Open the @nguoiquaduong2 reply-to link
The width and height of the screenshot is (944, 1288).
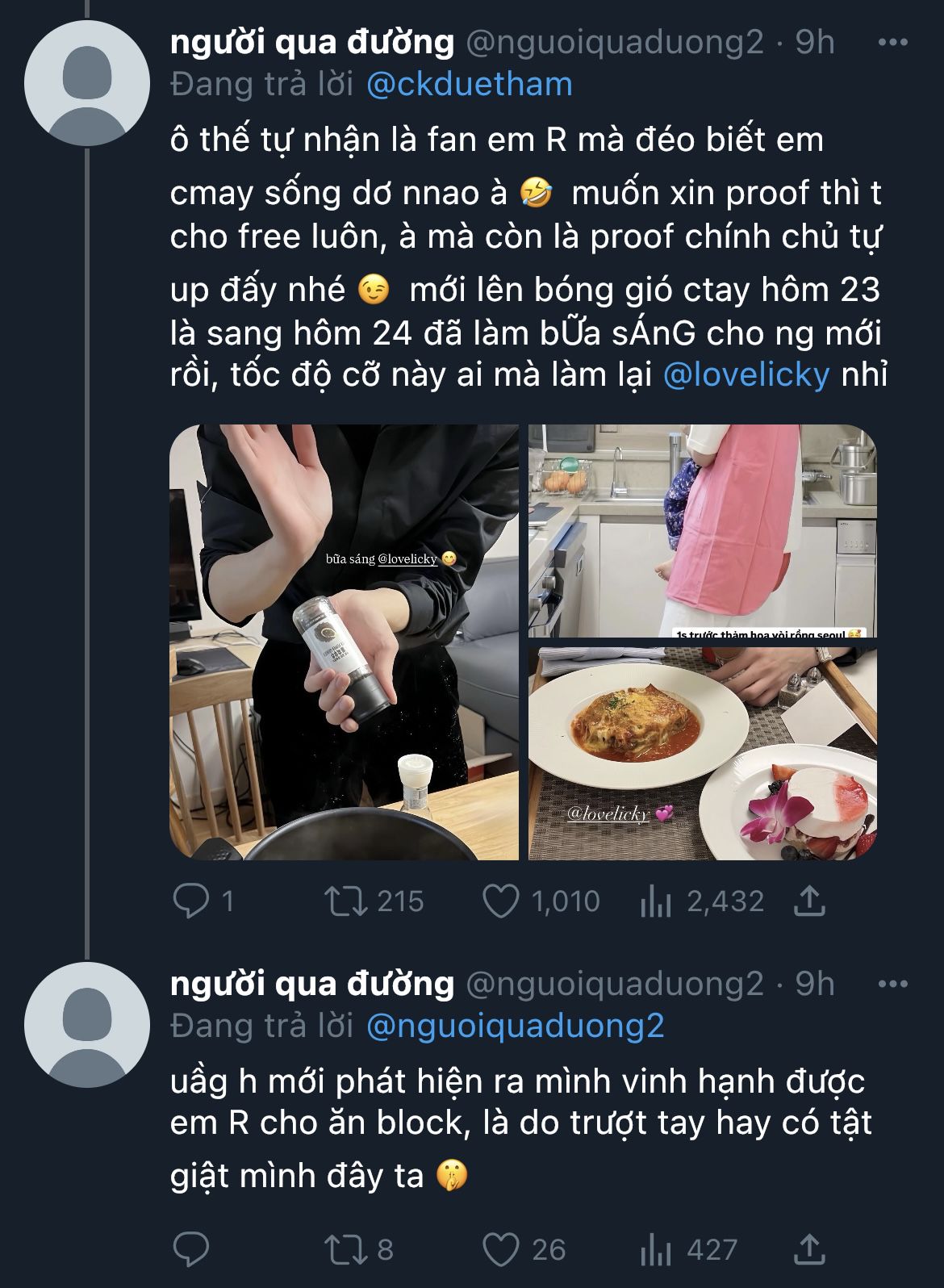point(515,1026)
